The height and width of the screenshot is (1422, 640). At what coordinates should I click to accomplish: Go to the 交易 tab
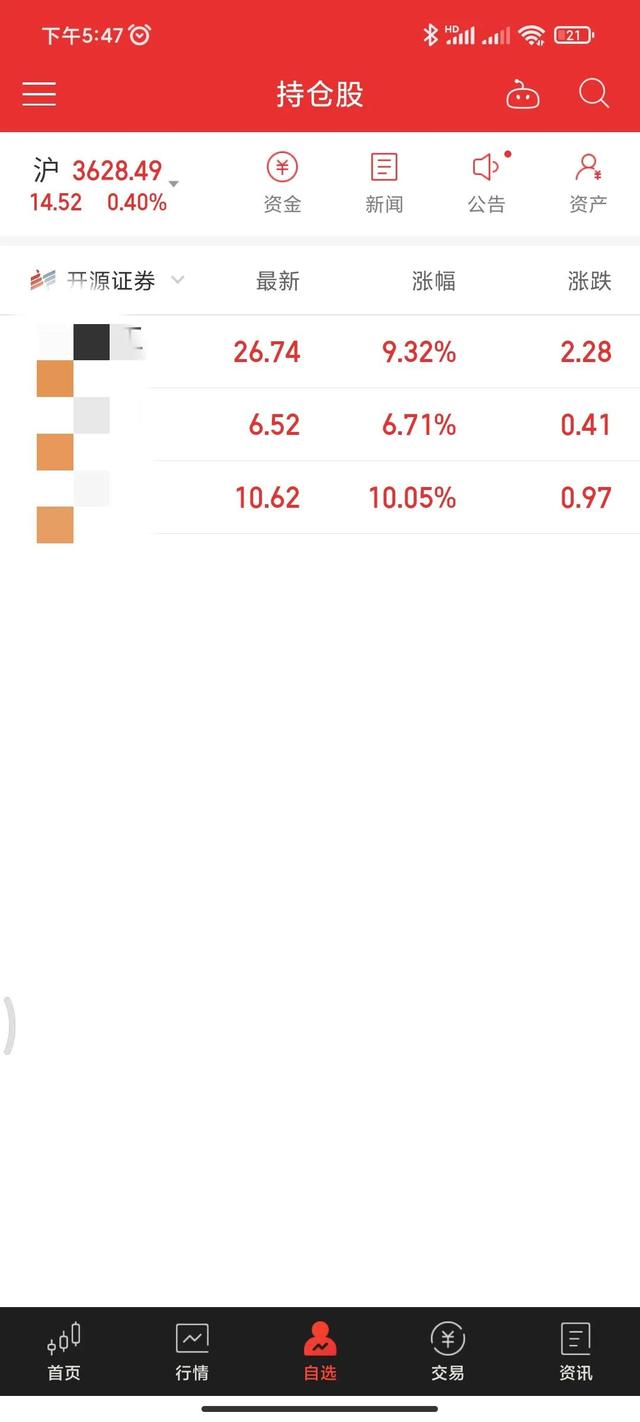(448, 1352)
